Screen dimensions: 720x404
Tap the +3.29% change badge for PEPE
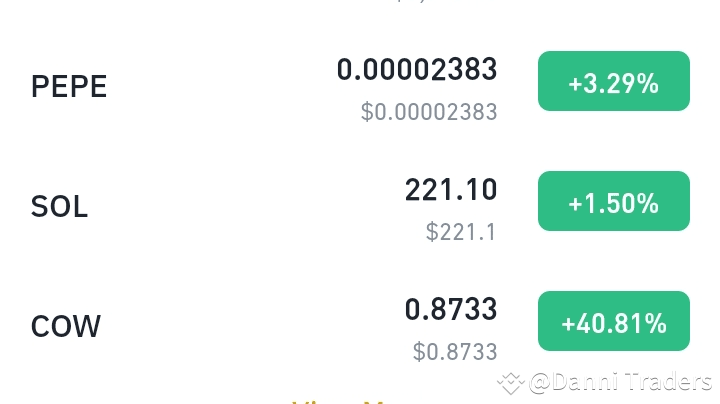click(x=613, y=81)
